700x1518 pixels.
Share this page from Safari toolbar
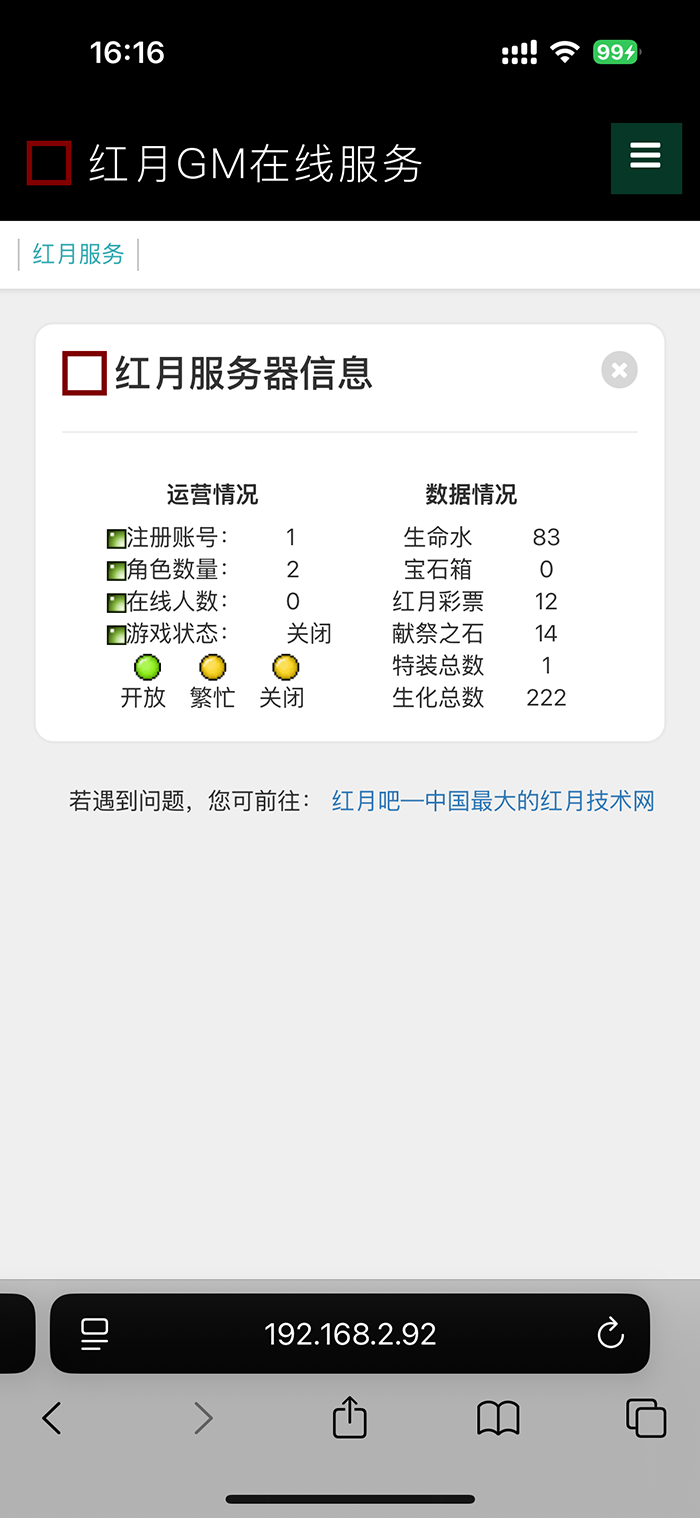tap(349, 1417)
